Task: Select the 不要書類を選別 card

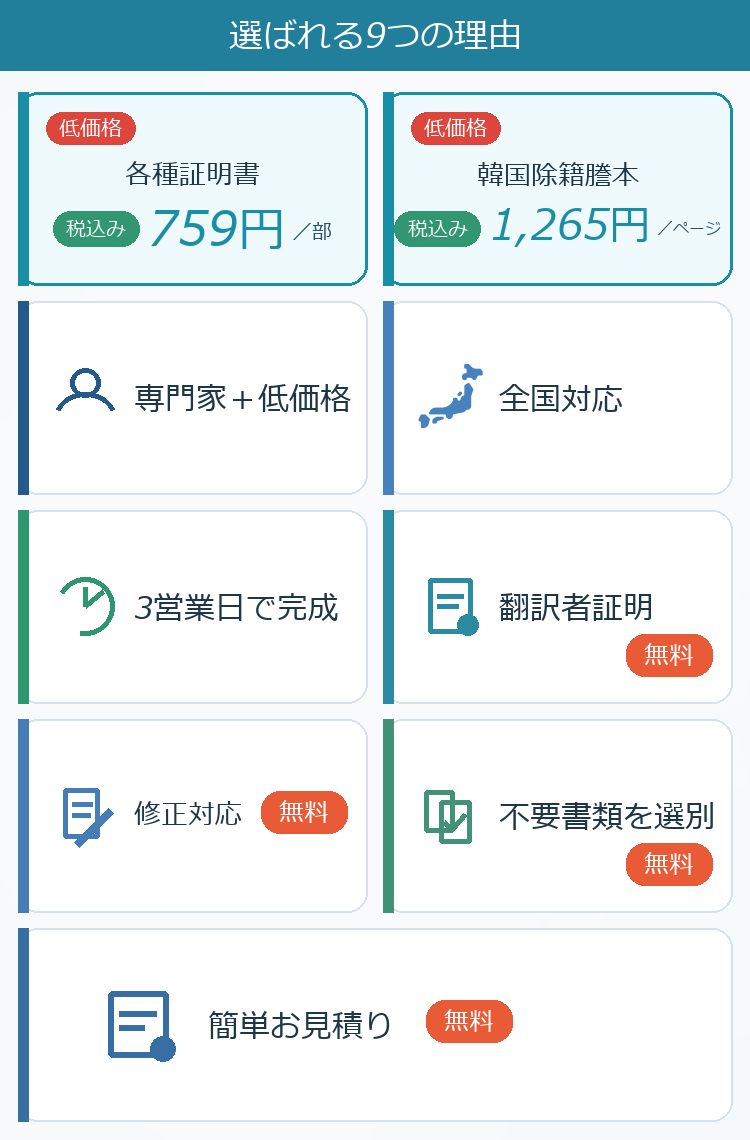Action: [557, 816]
